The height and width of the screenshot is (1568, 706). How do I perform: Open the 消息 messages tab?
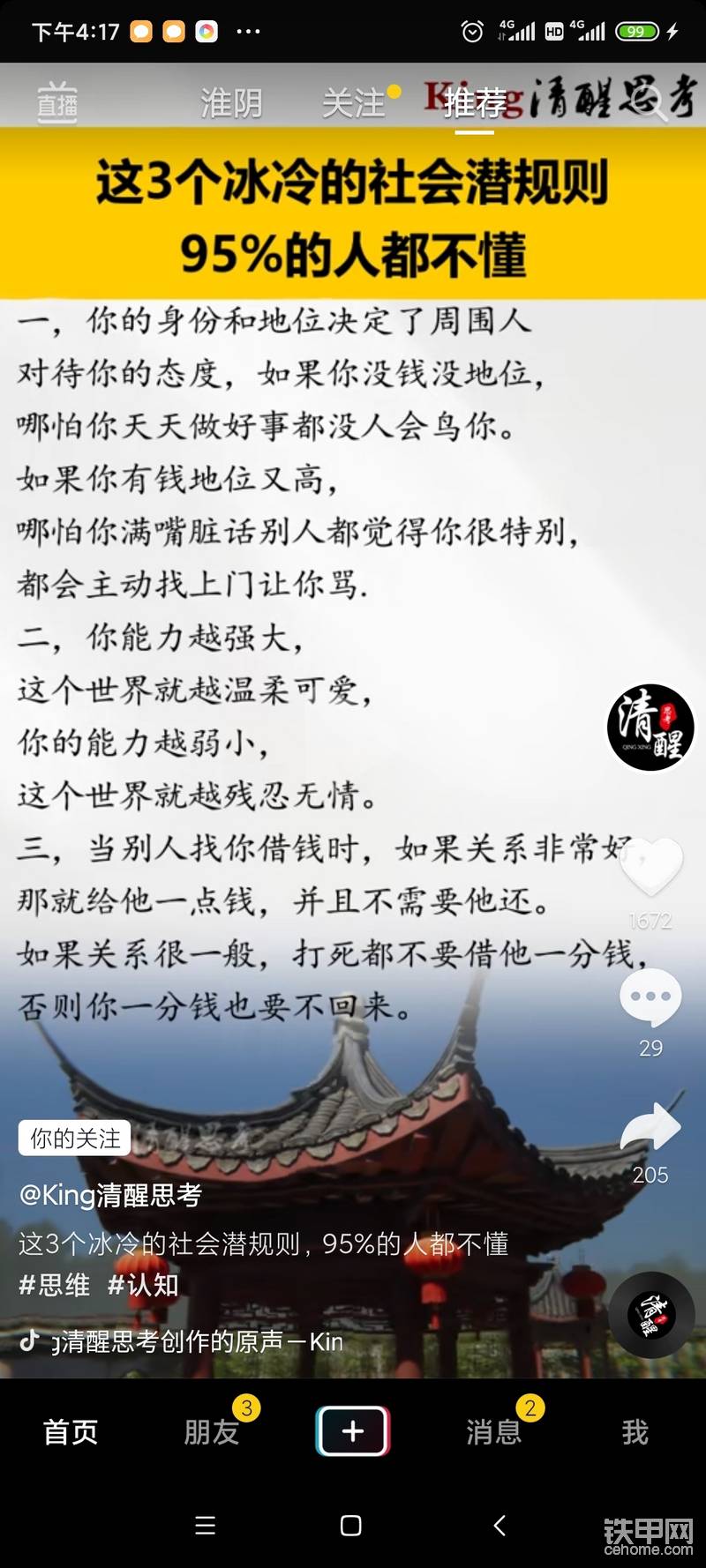493,1431
